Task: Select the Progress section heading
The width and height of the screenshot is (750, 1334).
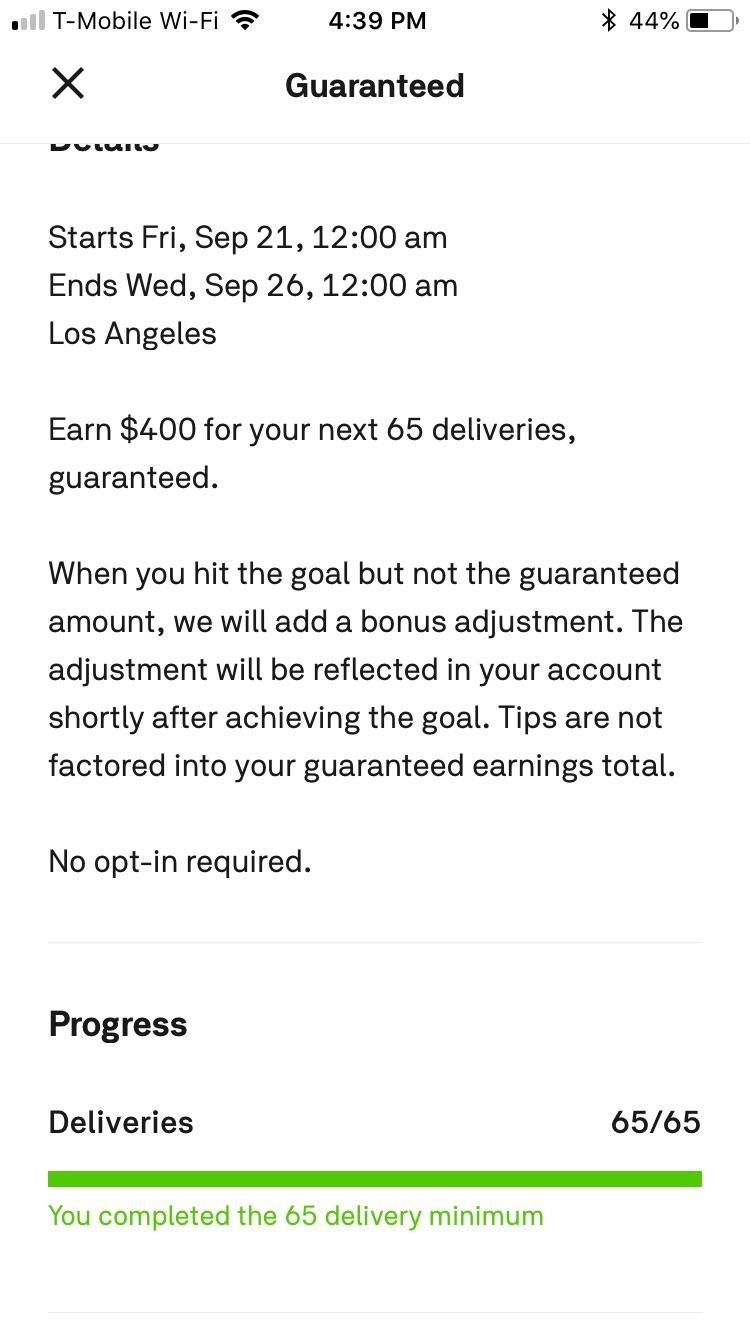Action: pos(117,1023)
